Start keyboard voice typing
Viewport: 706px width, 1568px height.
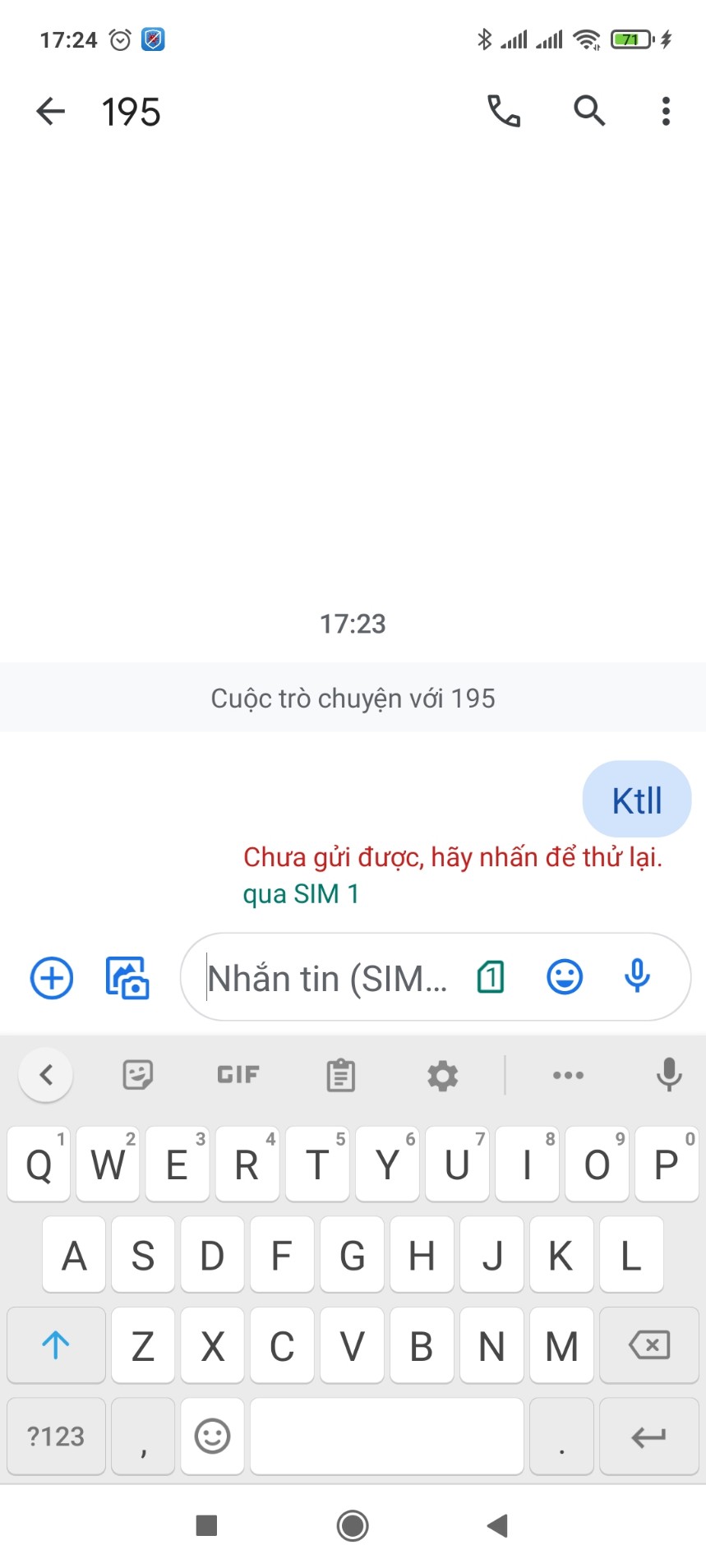click(669, 1074)
